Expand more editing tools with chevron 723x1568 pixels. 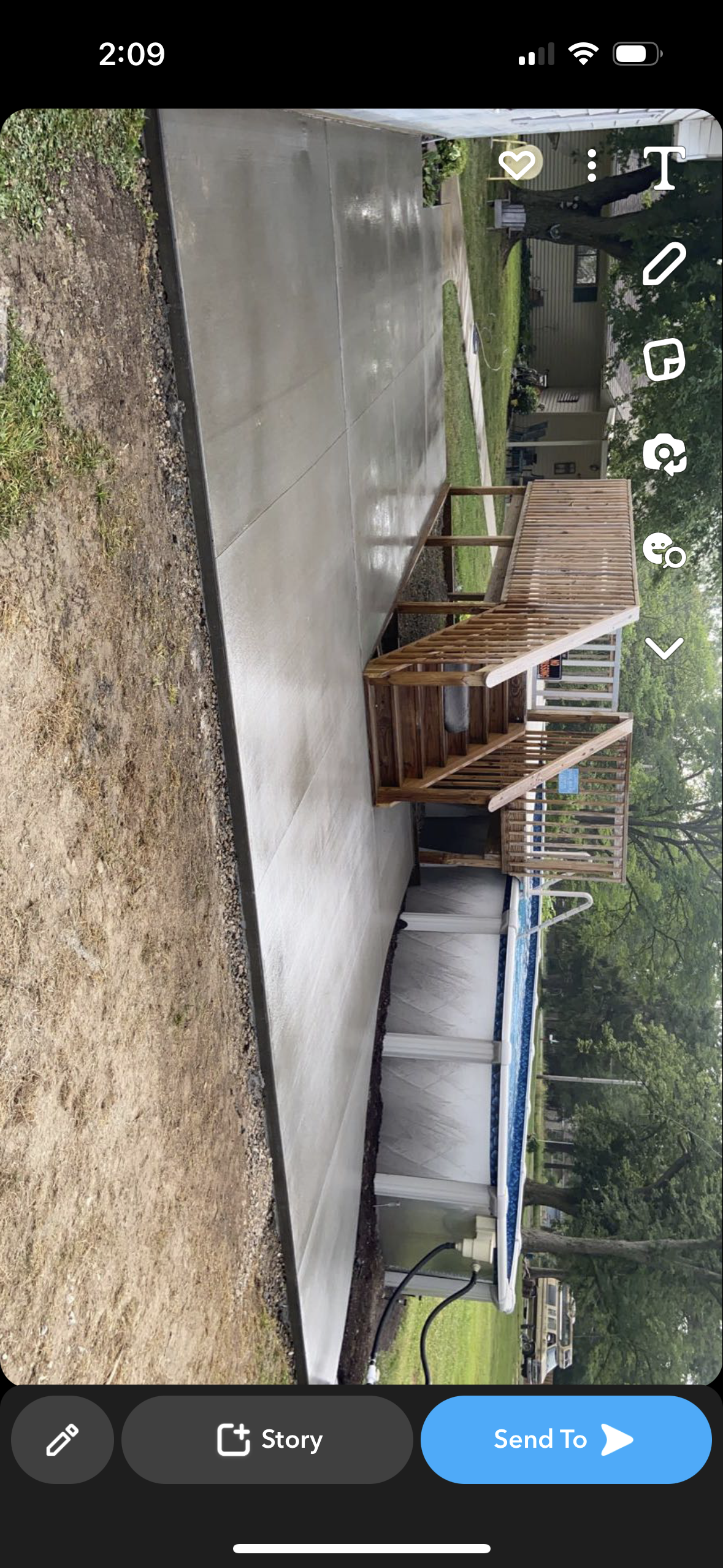[664, 648]
